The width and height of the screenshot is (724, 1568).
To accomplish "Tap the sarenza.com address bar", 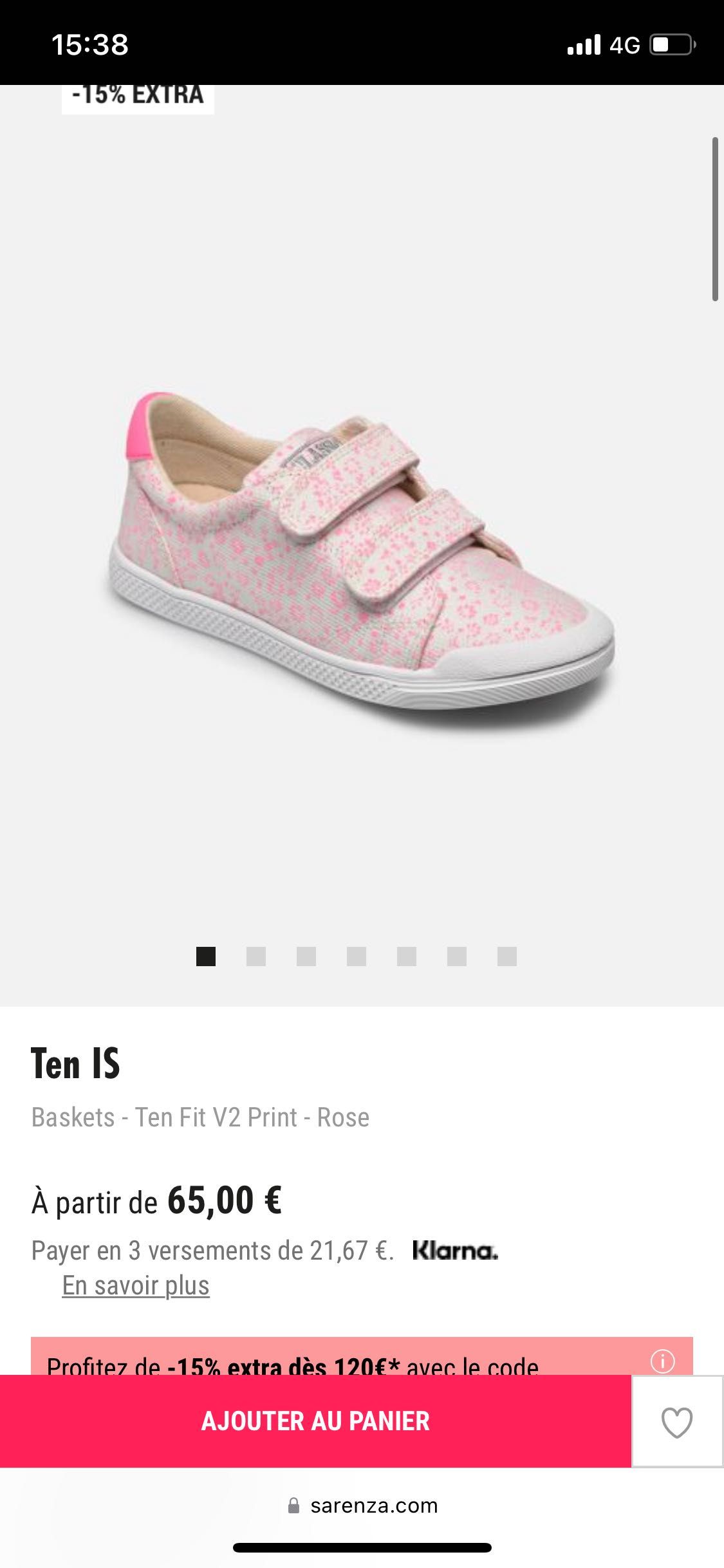I will coord(364,1506).
